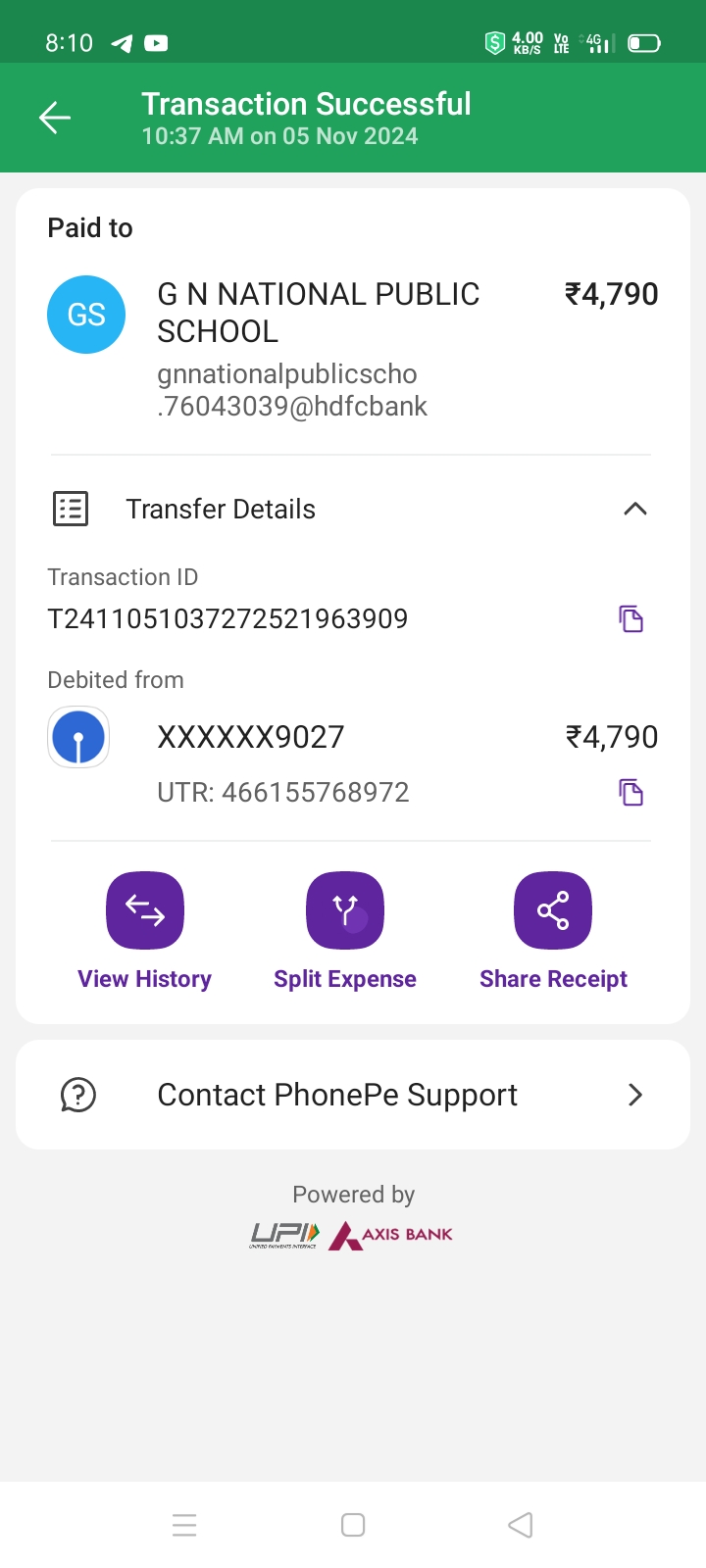Open View History
706x1568 pixels.
point(145,911)
